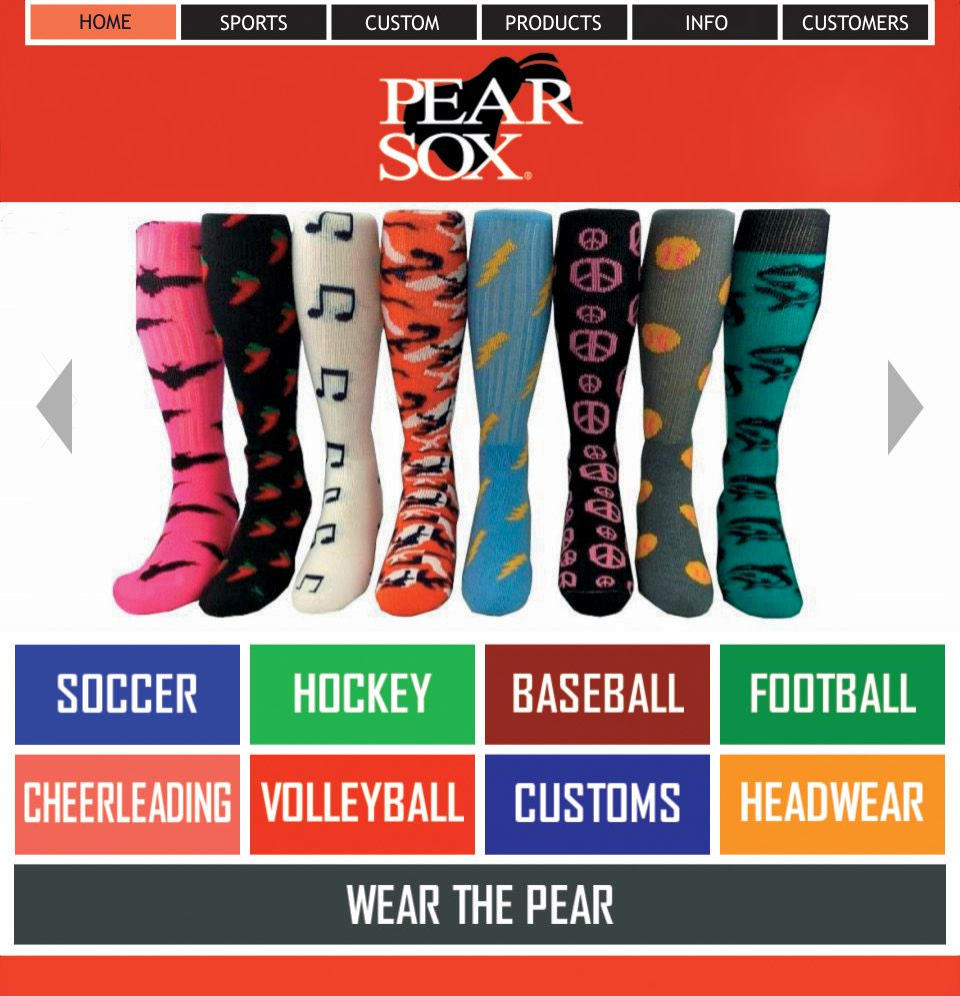Browse the Hockey category

click(362, 694)
